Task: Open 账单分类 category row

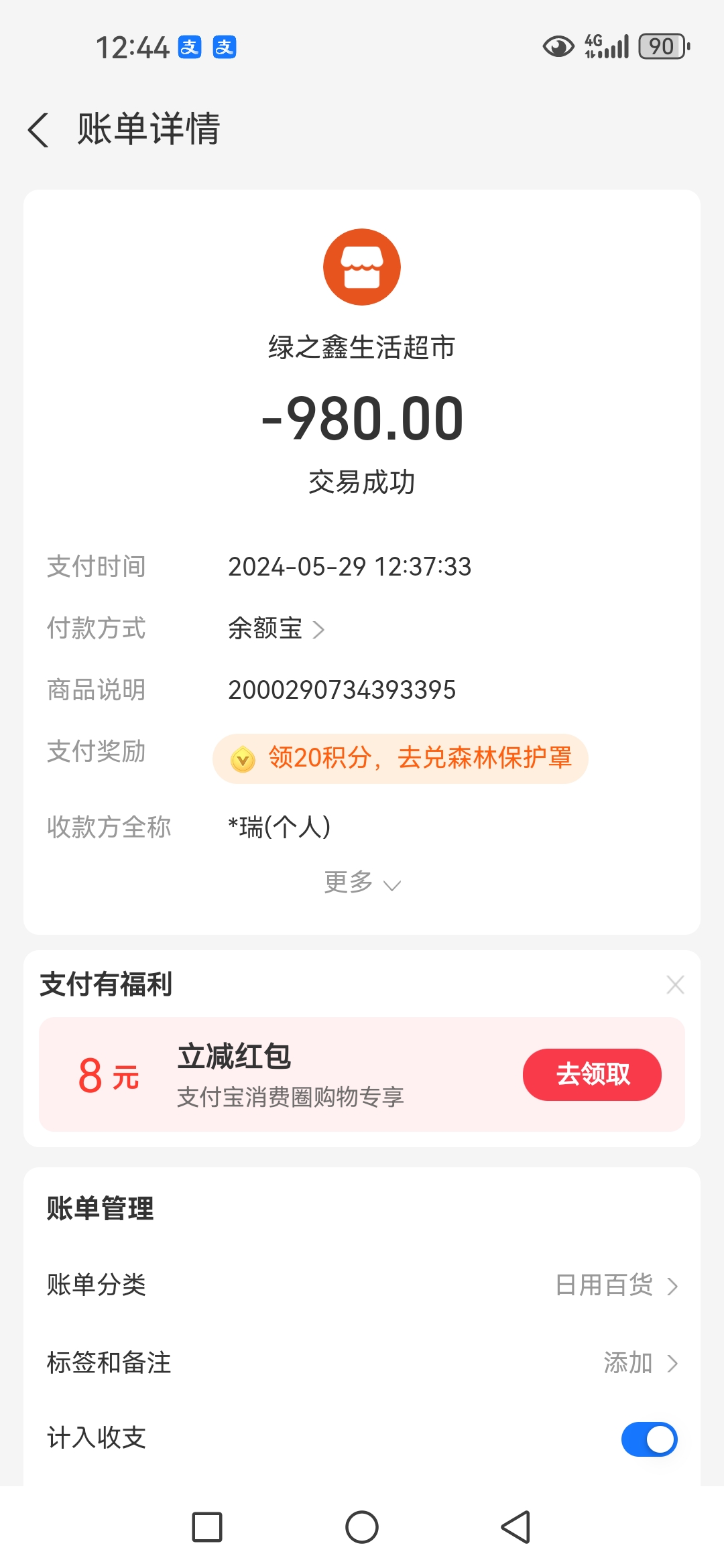Action: 362,1285
